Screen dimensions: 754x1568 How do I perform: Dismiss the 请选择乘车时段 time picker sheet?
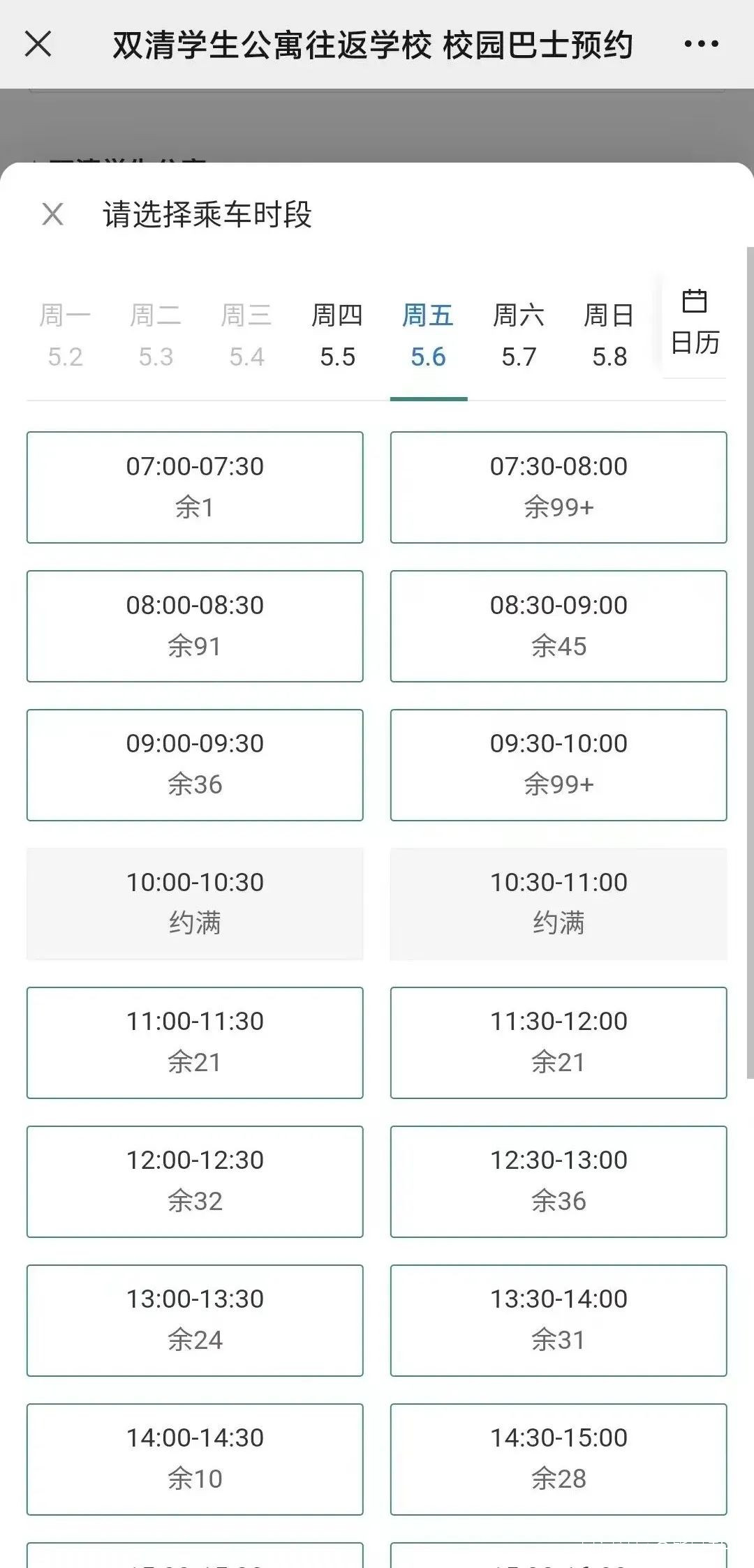(52, 214)
